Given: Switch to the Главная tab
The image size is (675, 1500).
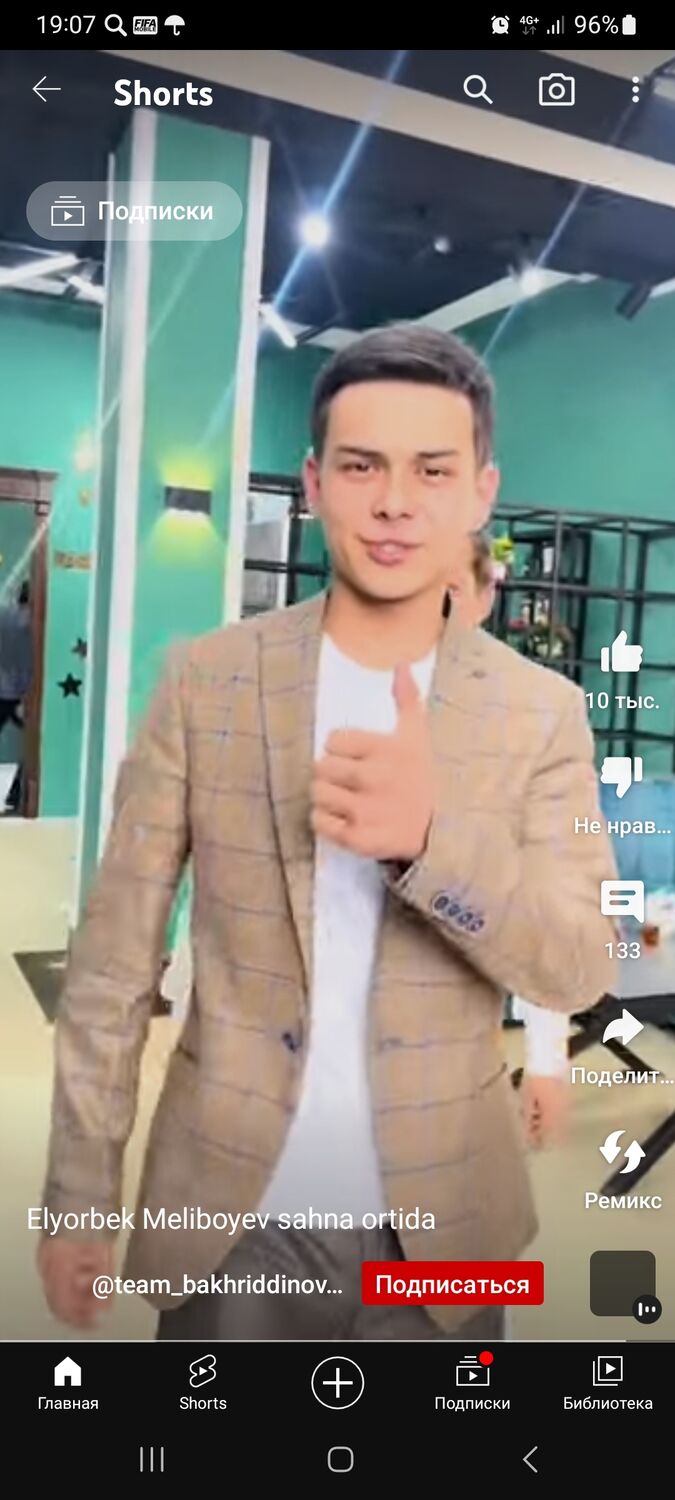Looking at the screenshot, I should [68, 1383].
